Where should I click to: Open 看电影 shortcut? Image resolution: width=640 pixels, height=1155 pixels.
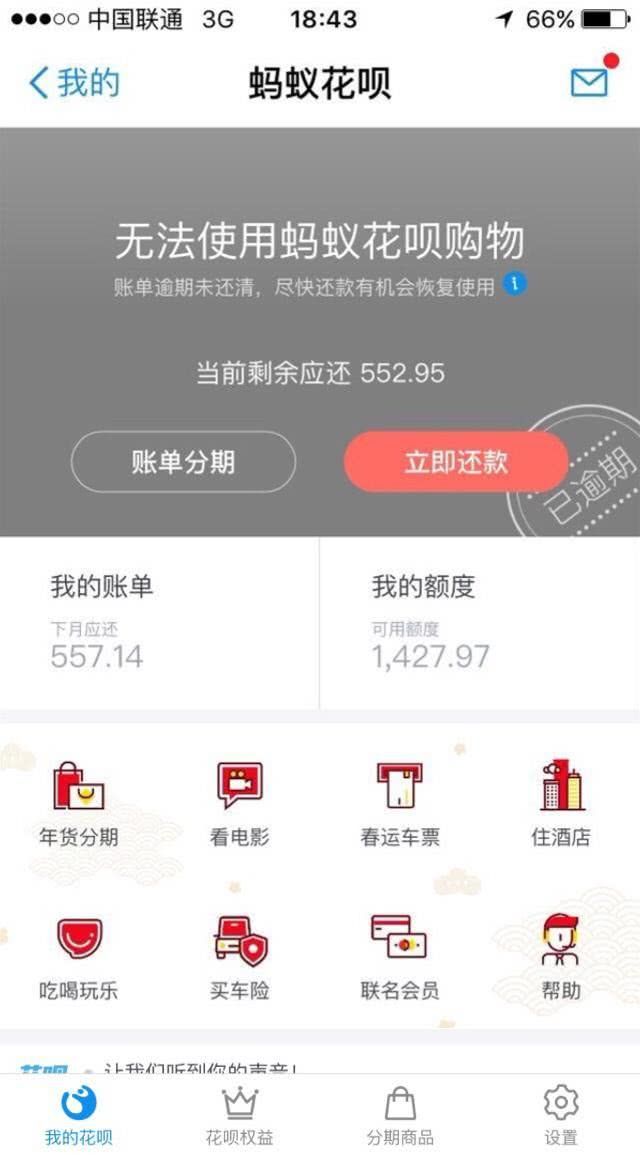[x=239, y=804]
